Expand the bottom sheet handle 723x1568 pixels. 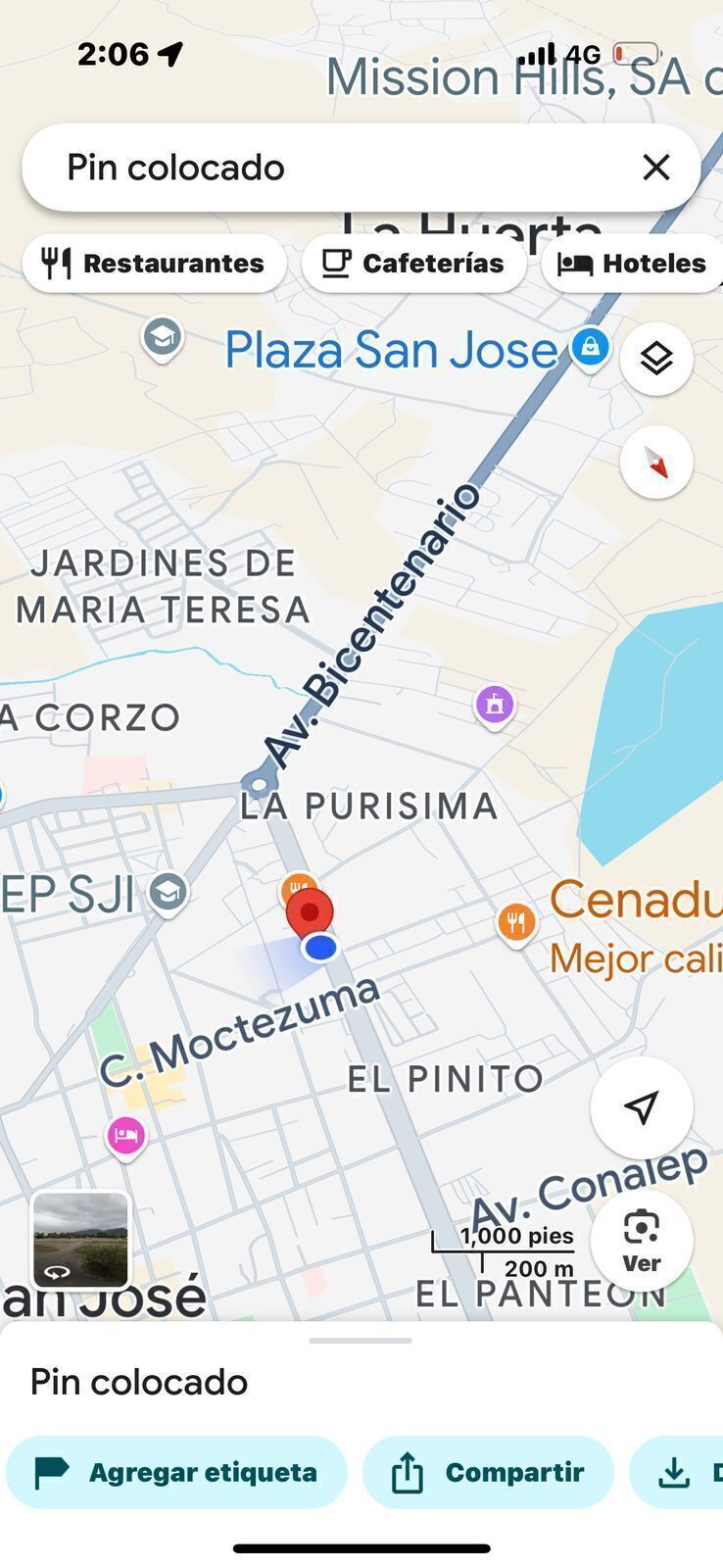(x=361, y=1340)
